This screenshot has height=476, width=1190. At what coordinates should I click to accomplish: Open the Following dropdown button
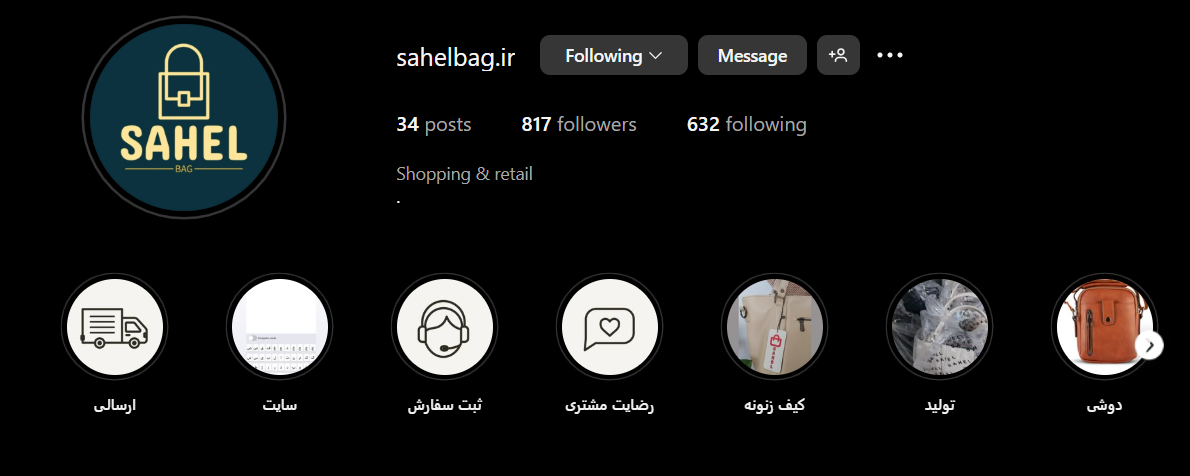[613, 56]
